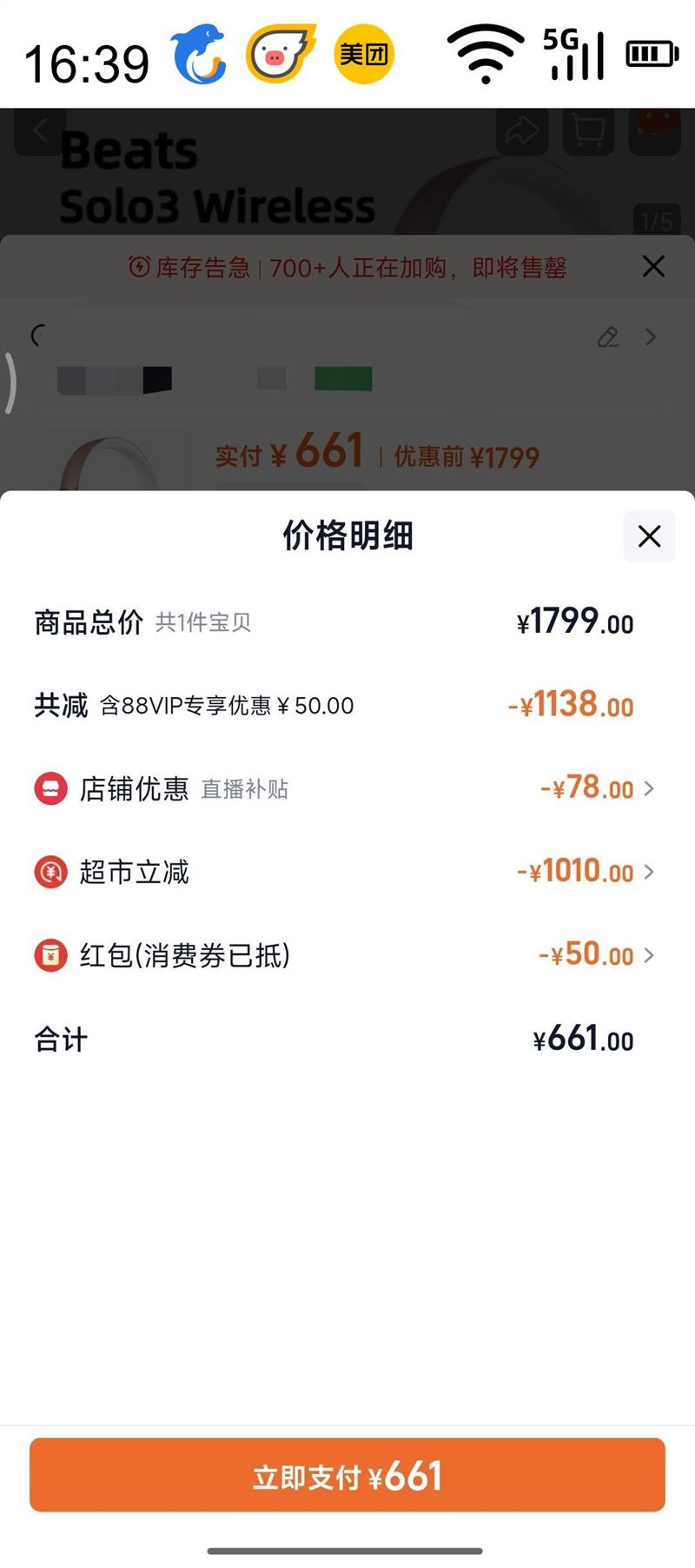Close the 价格明细 price details sheet
695x1568 pixels.
(649, 536)
